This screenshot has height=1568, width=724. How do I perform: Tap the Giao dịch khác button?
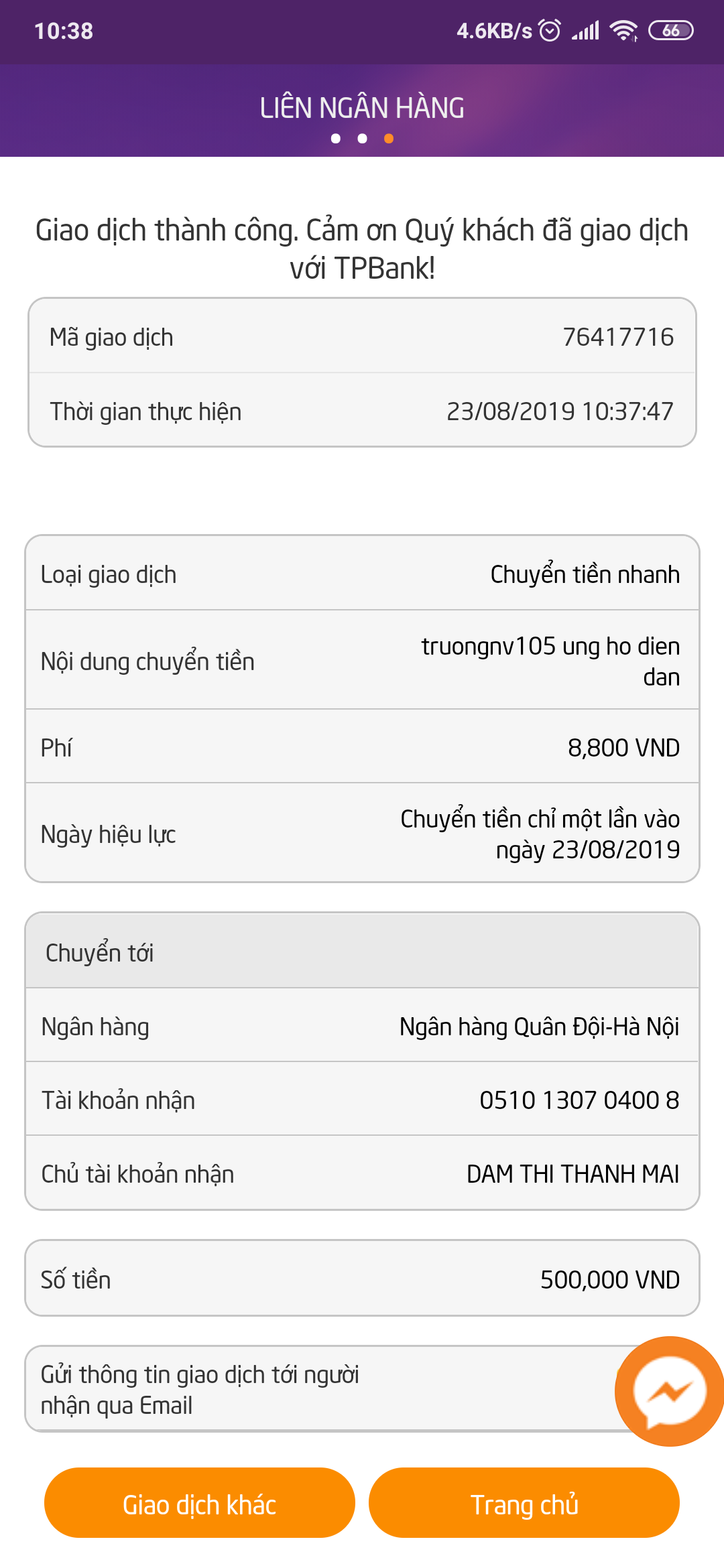pyautogui.click(x=199, y=1502)
